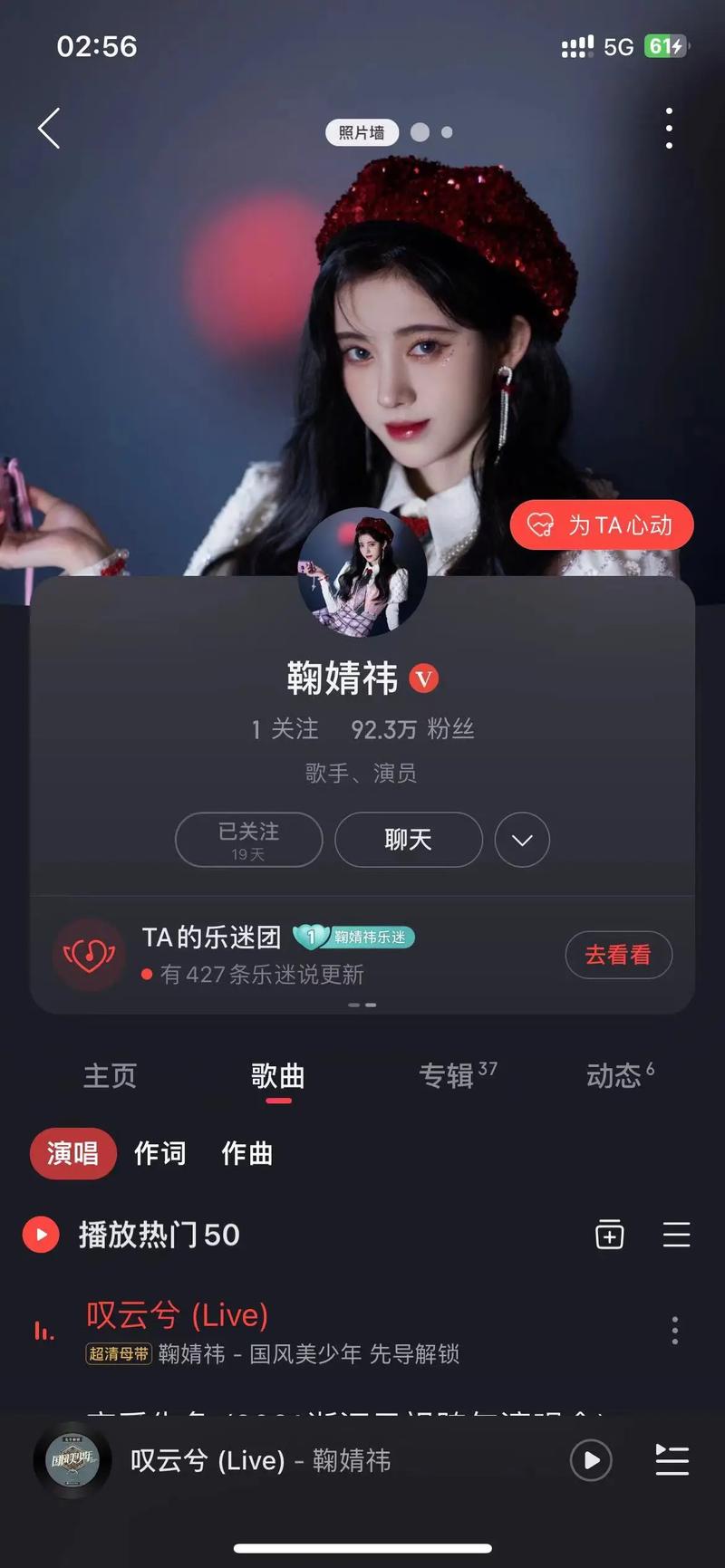This screenshot has width=725, height=1568.
Task: Open the multi-select list icon beside the playlist
Action: pos(676,1235)
